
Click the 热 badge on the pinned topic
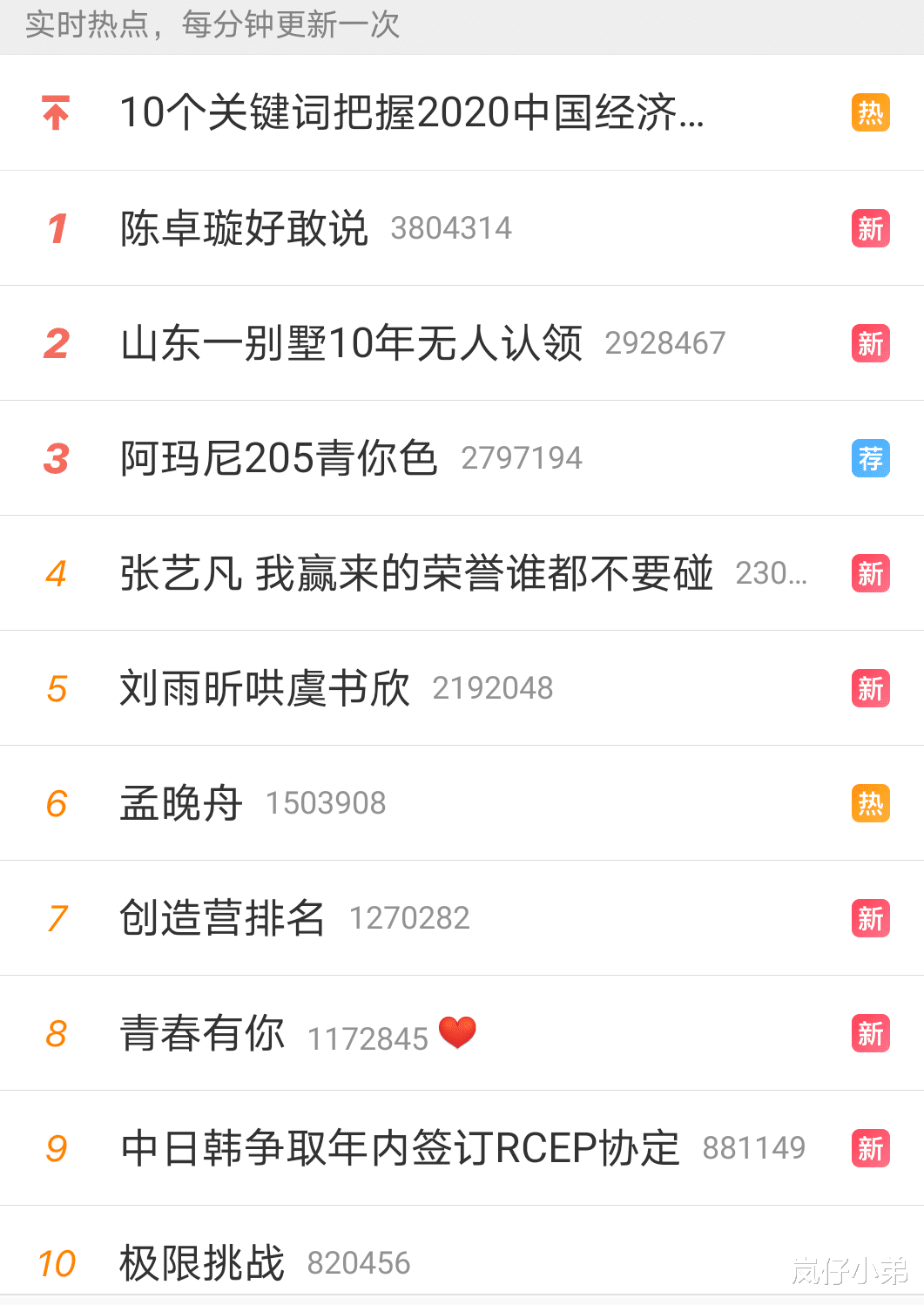click(870, 112)
